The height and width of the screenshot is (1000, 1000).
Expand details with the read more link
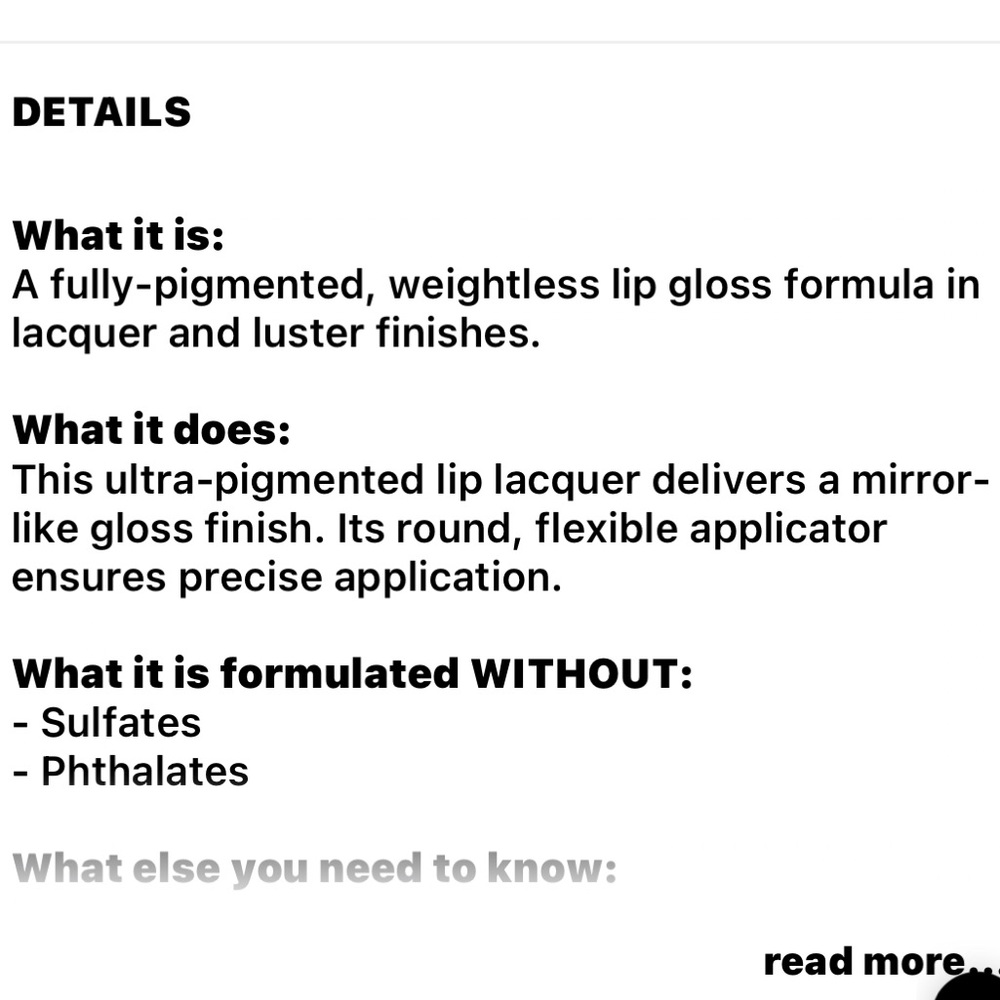868,962
